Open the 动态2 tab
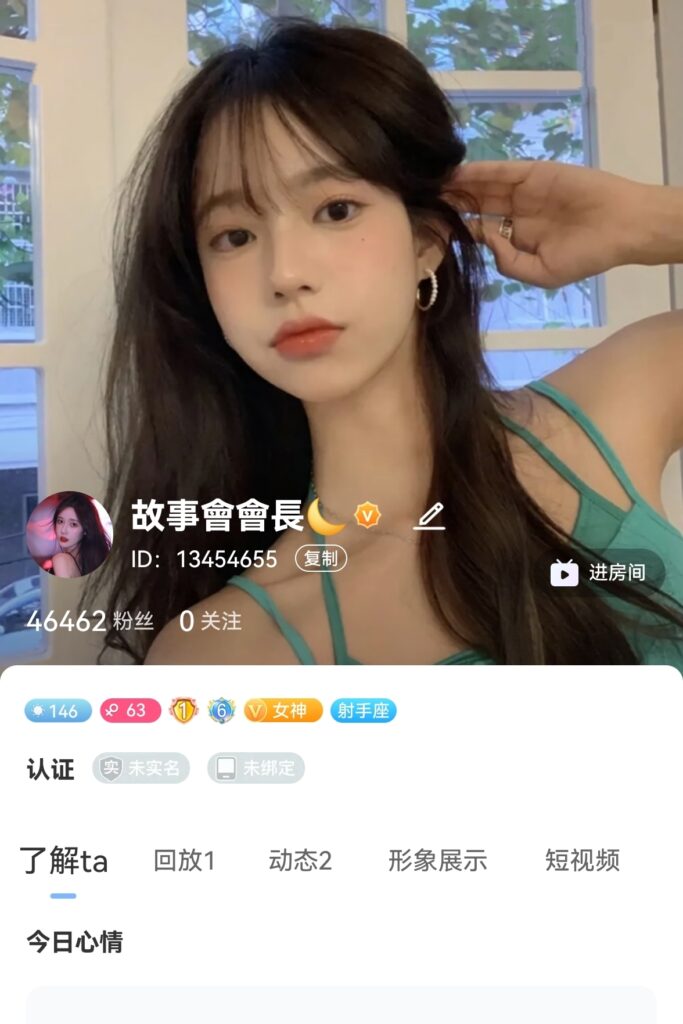 (300, 861)
